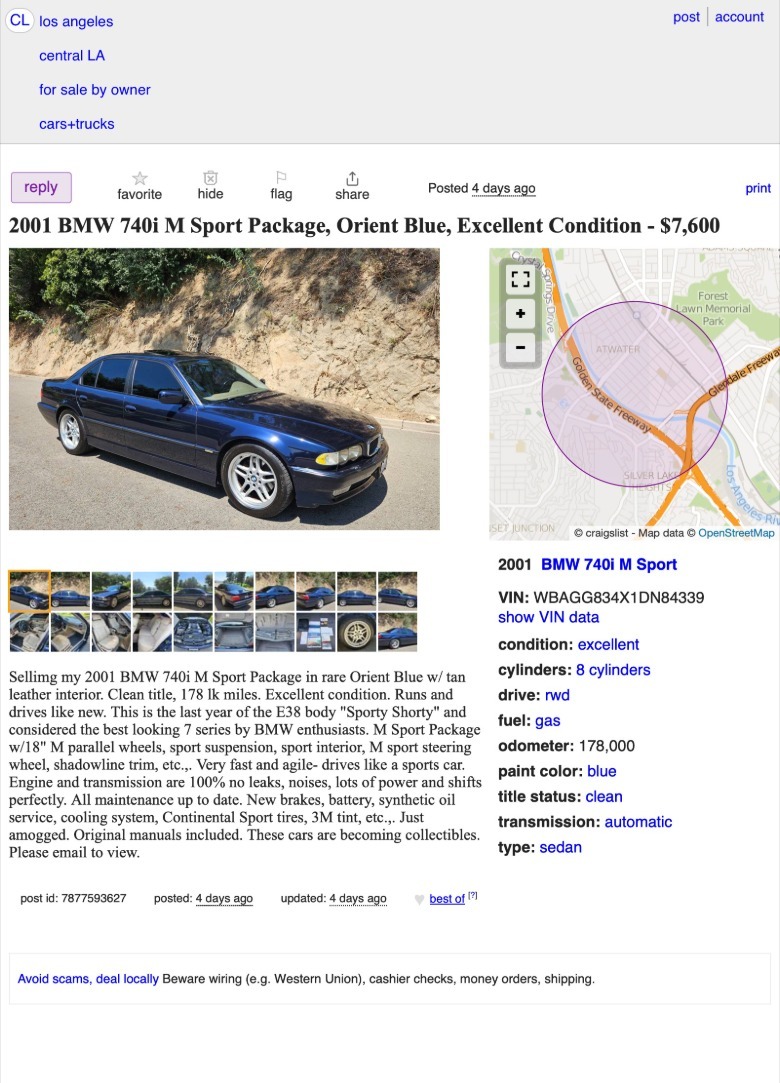Viewport: 780px width, 1083px height.
Task: Open the los angeles breadcrumb
Action: (76, 21)
